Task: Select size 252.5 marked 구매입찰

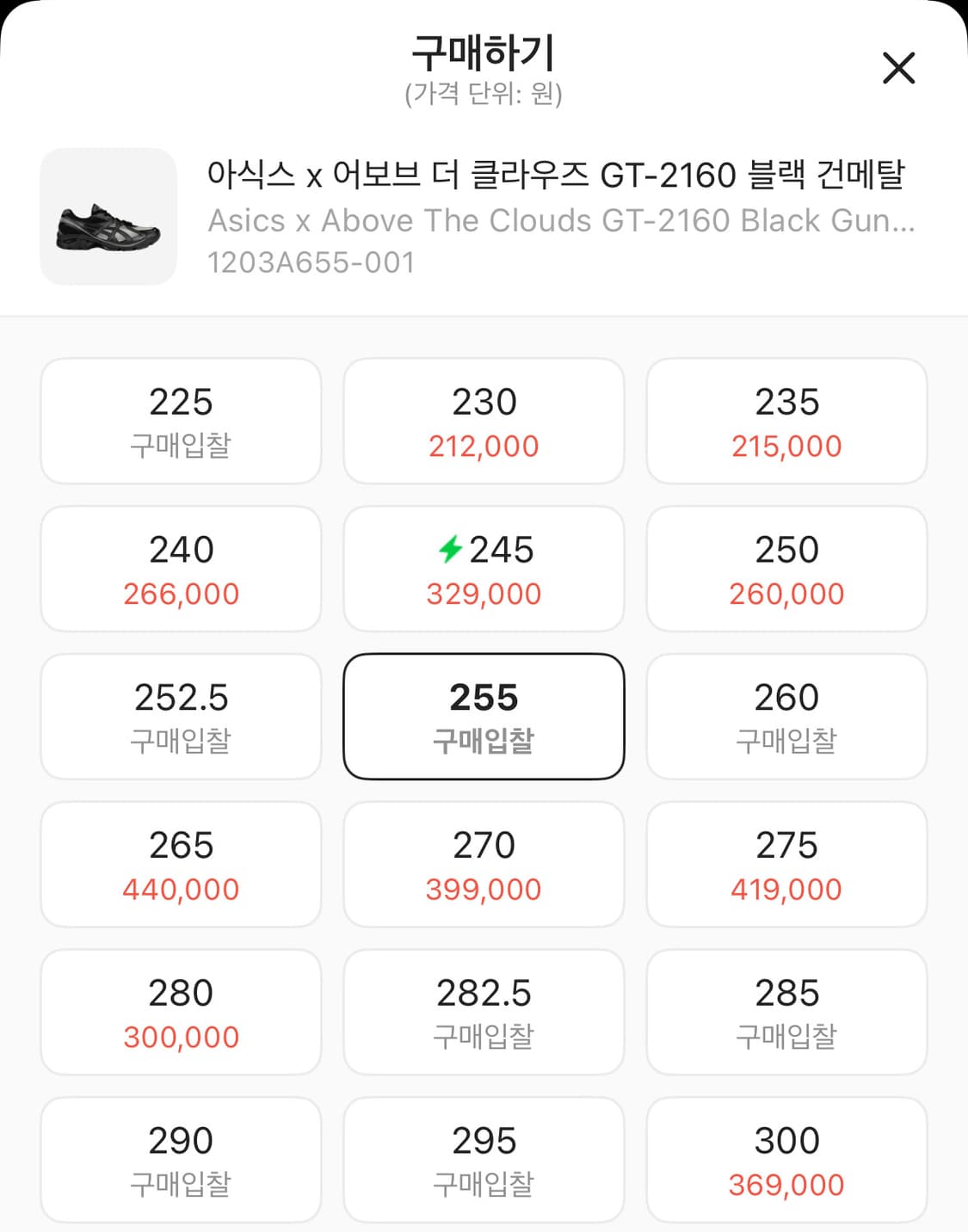Action: coord(180,717)
